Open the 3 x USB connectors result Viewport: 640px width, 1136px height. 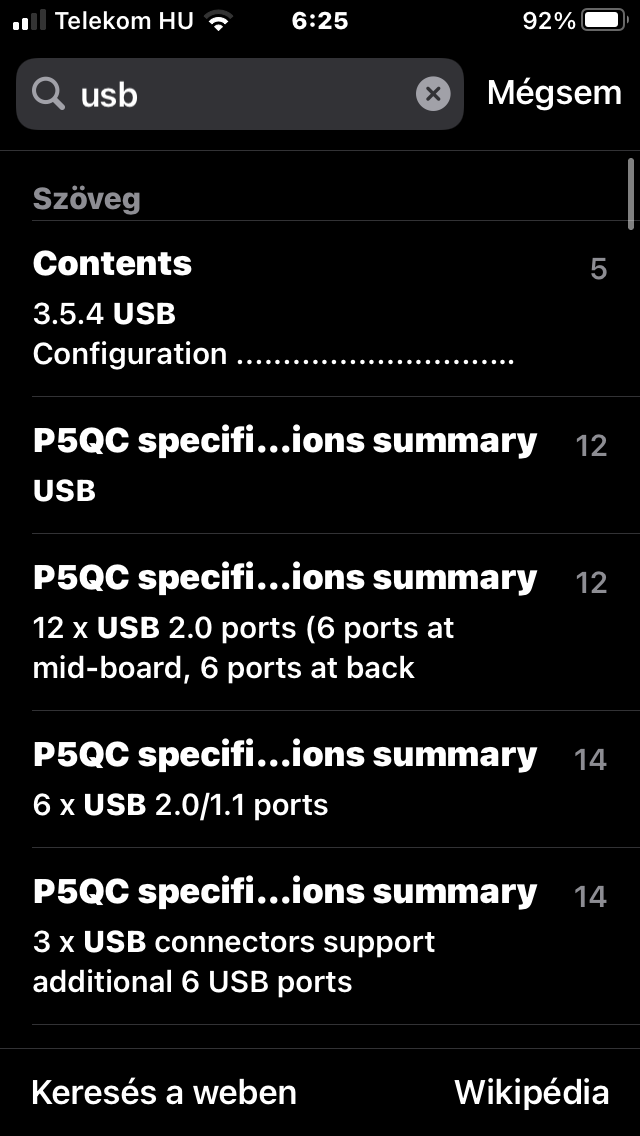click(320, 936)
